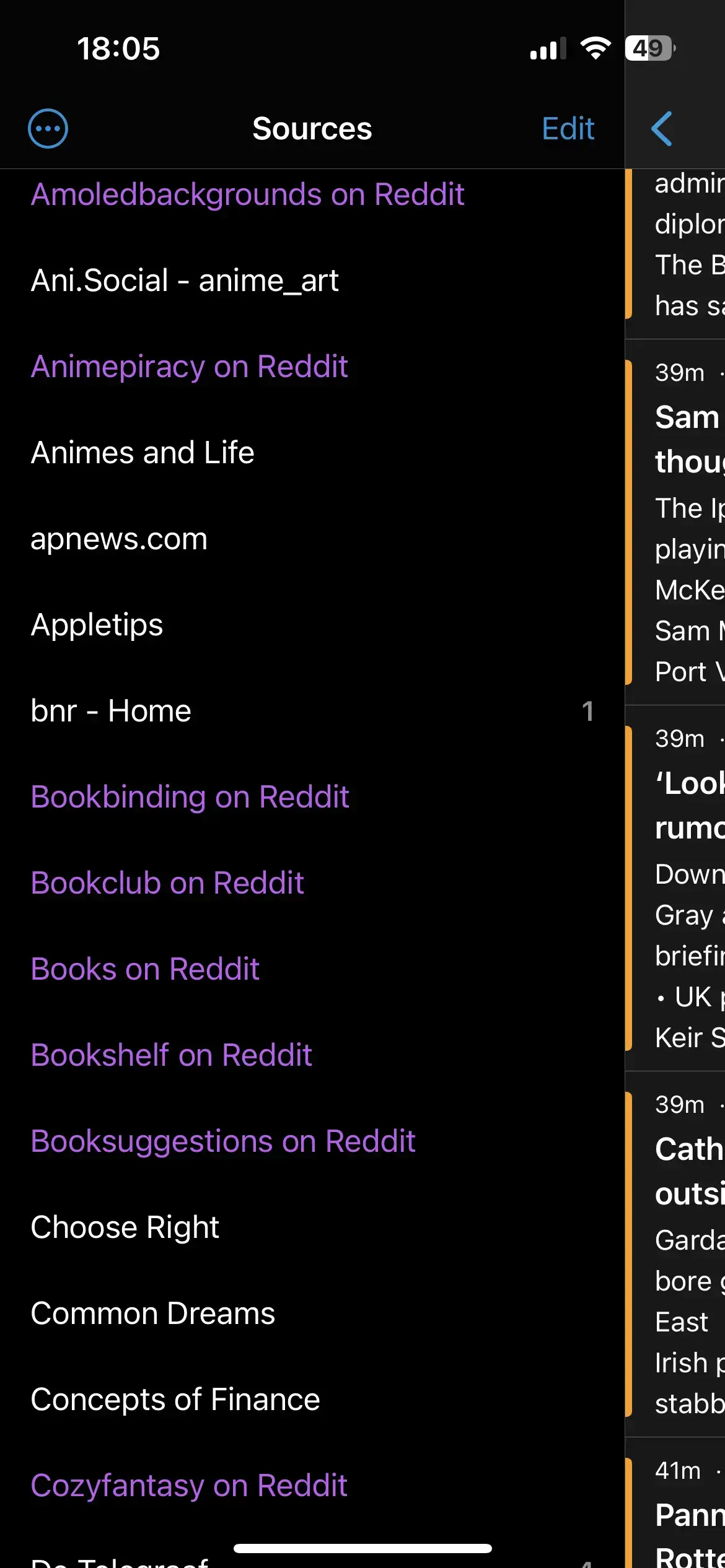Open the Choose Right source

pos(312,1227)
